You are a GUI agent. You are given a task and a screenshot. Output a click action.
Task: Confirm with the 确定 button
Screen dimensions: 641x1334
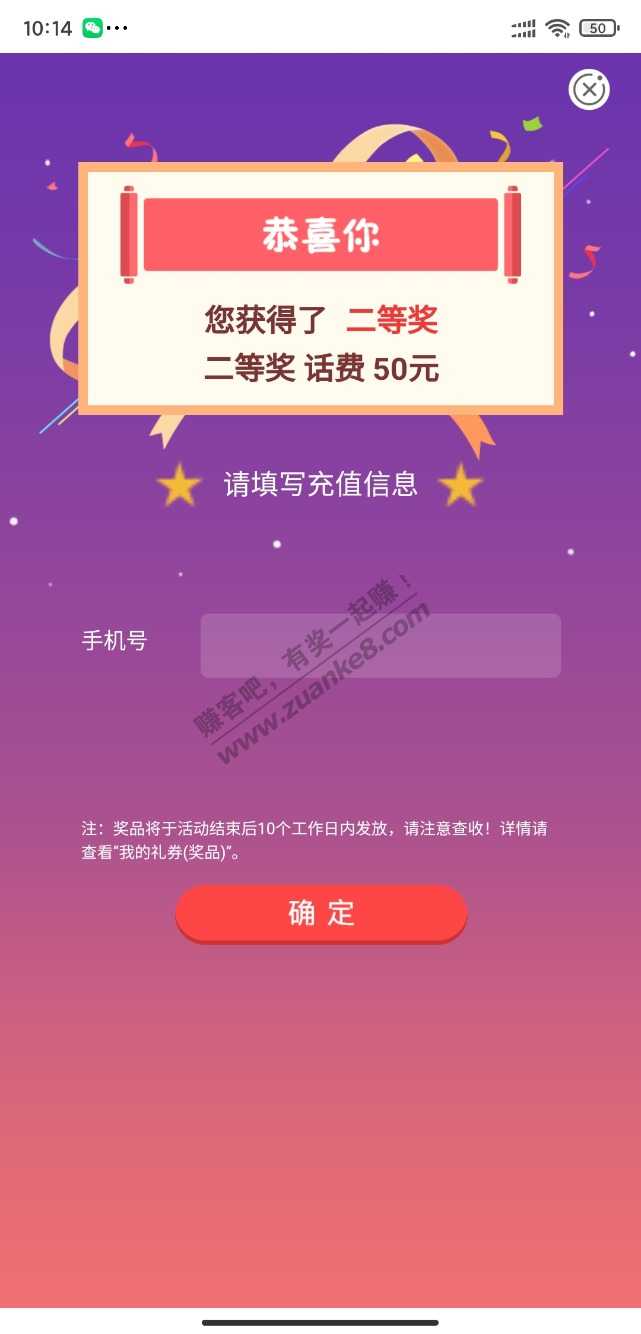[x=321, y=913]
